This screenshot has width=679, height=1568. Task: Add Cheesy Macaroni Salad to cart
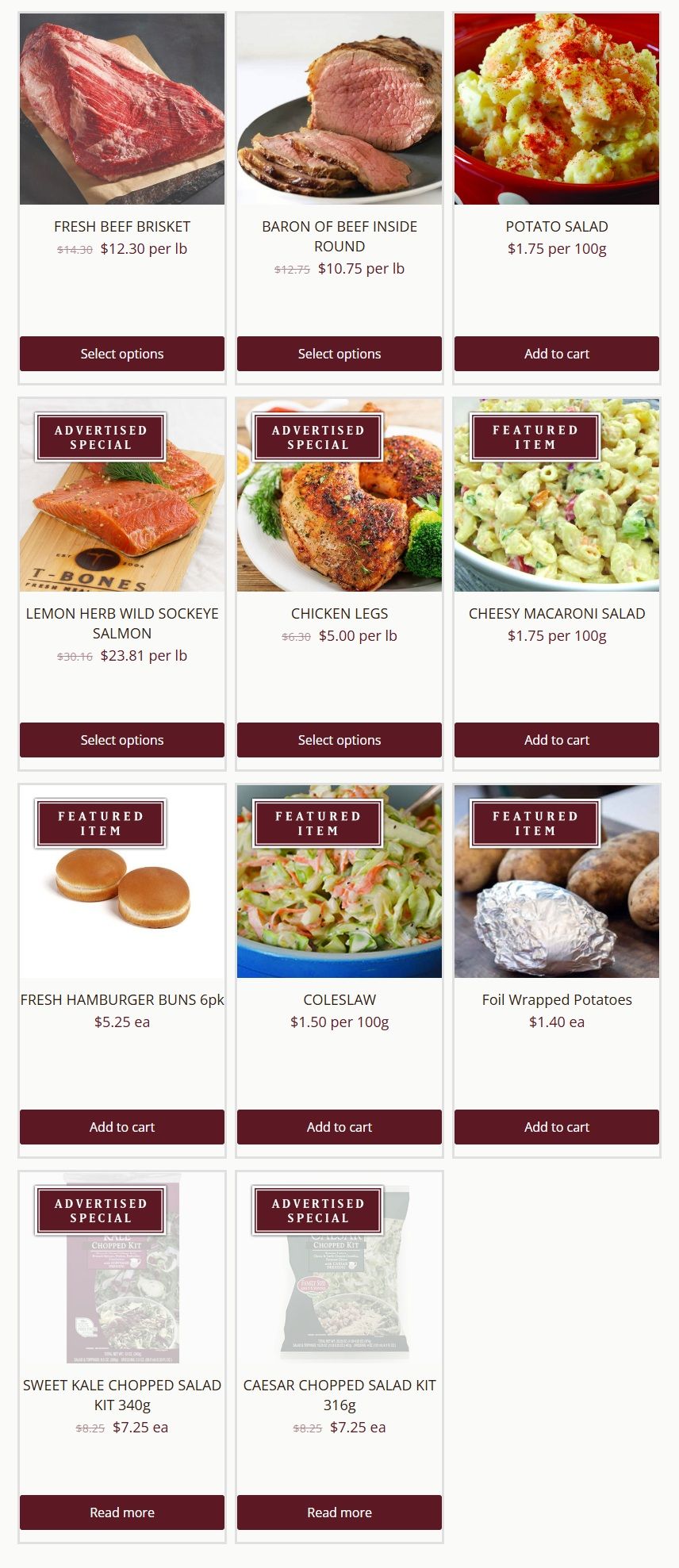point(556,740)
